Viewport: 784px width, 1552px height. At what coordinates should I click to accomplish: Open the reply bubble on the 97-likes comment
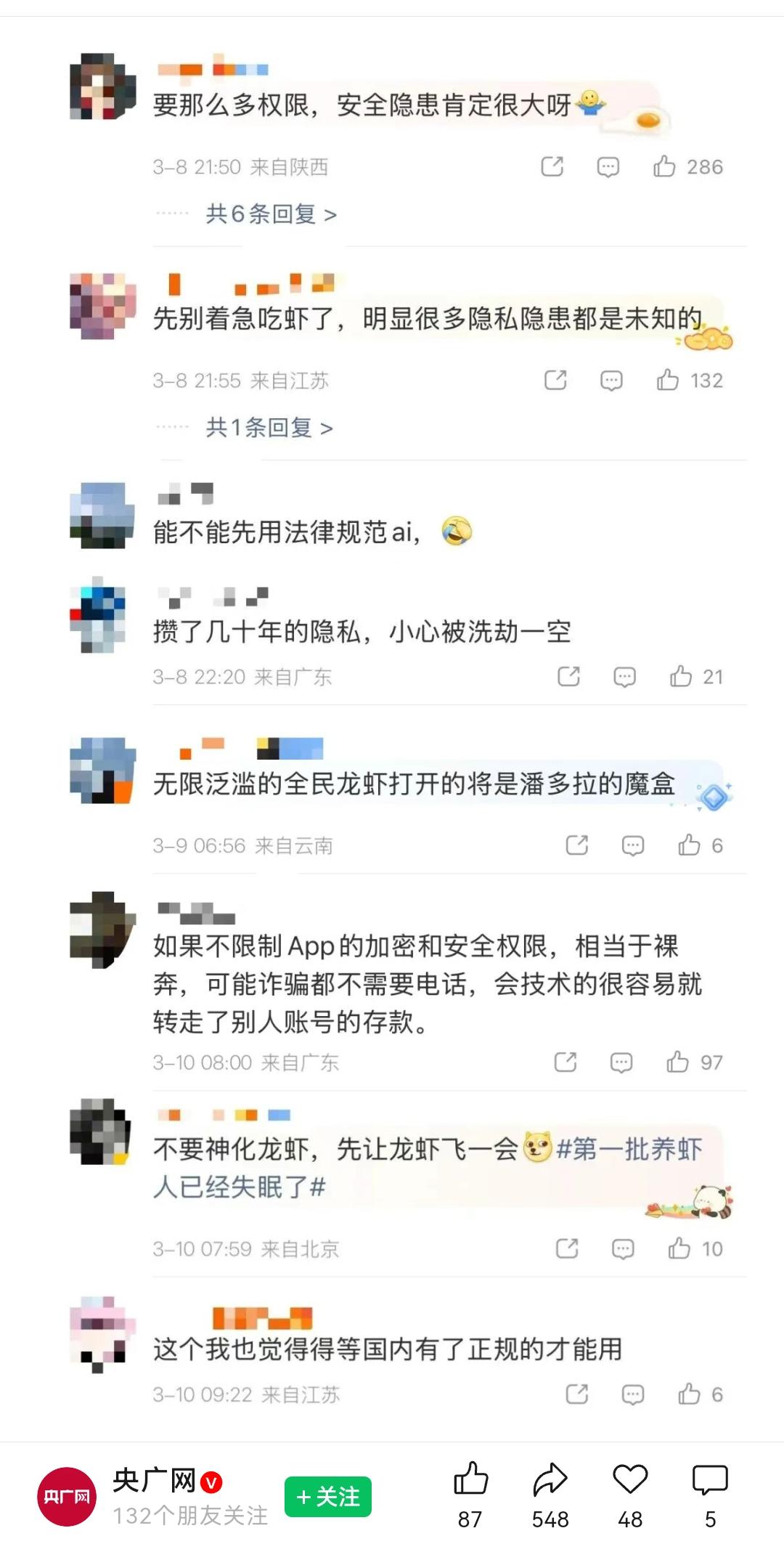[x=622, y=1062]
